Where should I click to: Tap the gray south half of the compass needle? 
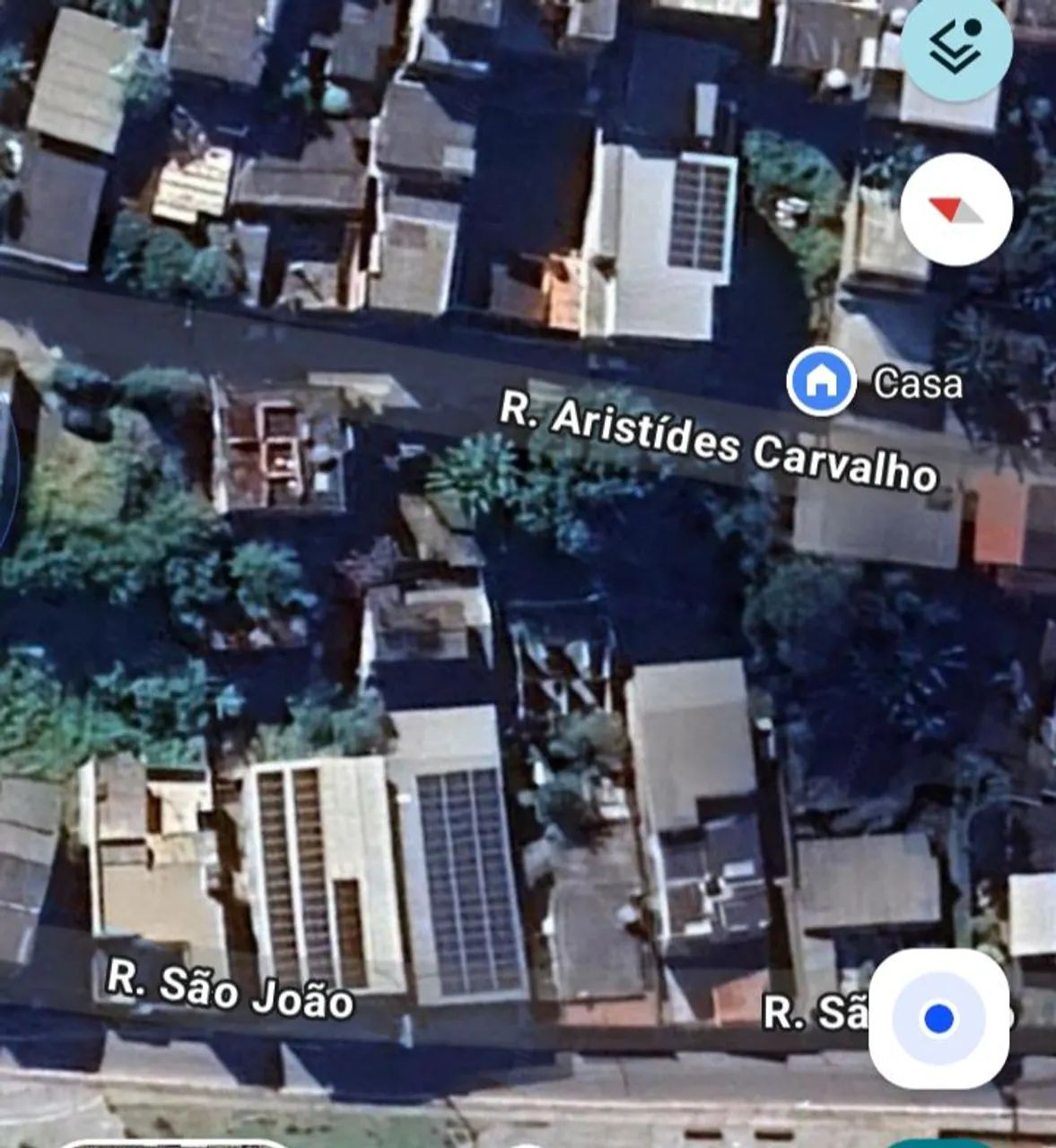[x=971, y=214]
